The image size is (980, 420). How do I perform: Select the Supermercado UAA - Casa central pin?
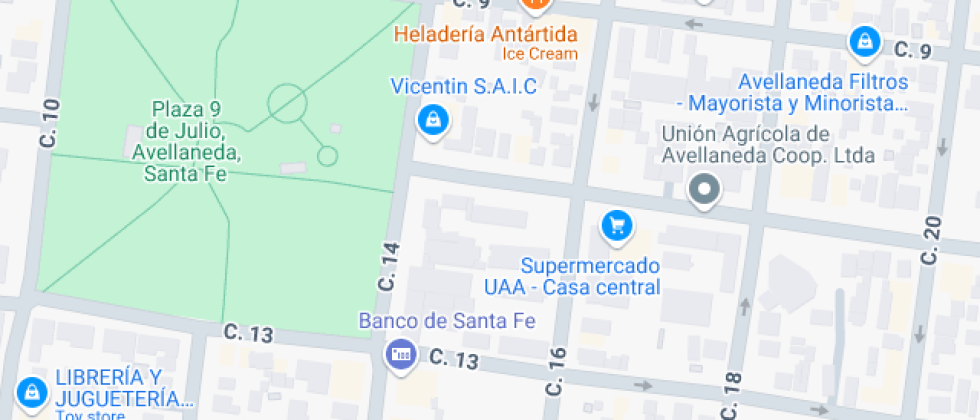(x=616, y=226)
